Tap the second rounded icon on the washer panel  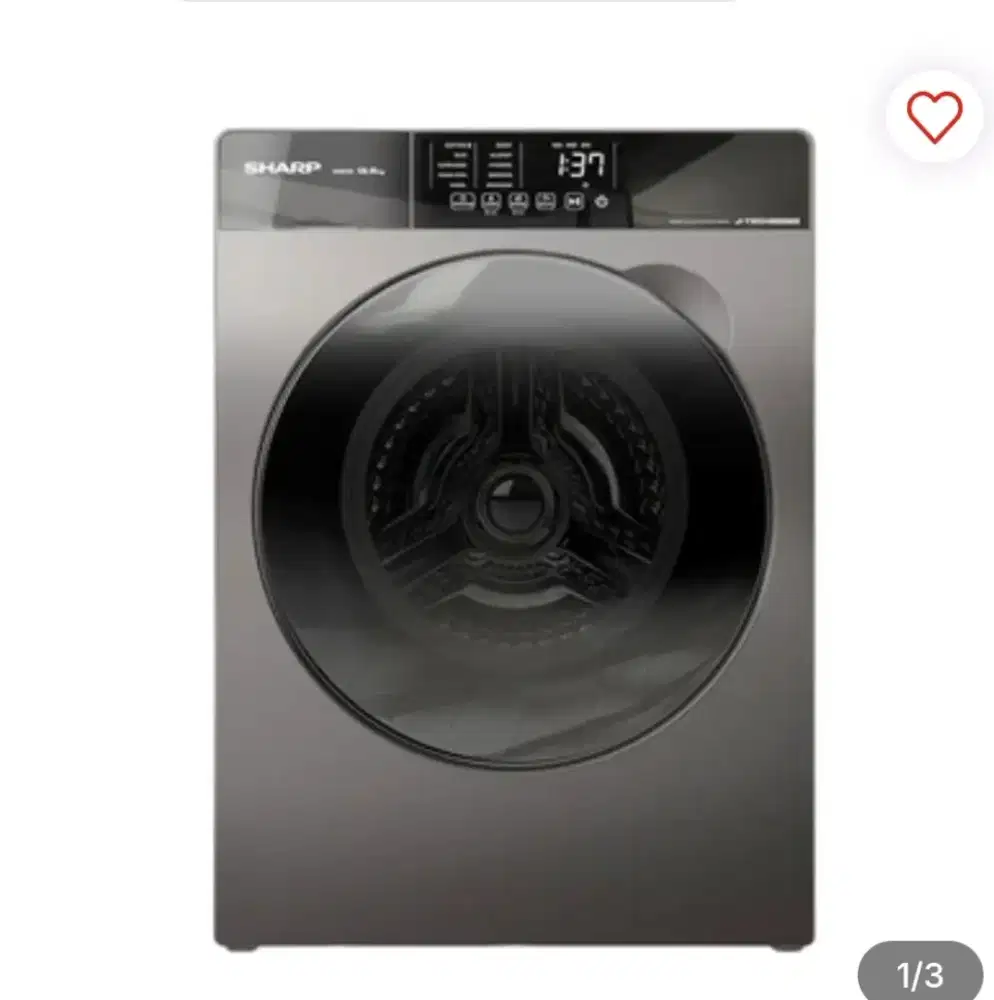coord(492,201)
